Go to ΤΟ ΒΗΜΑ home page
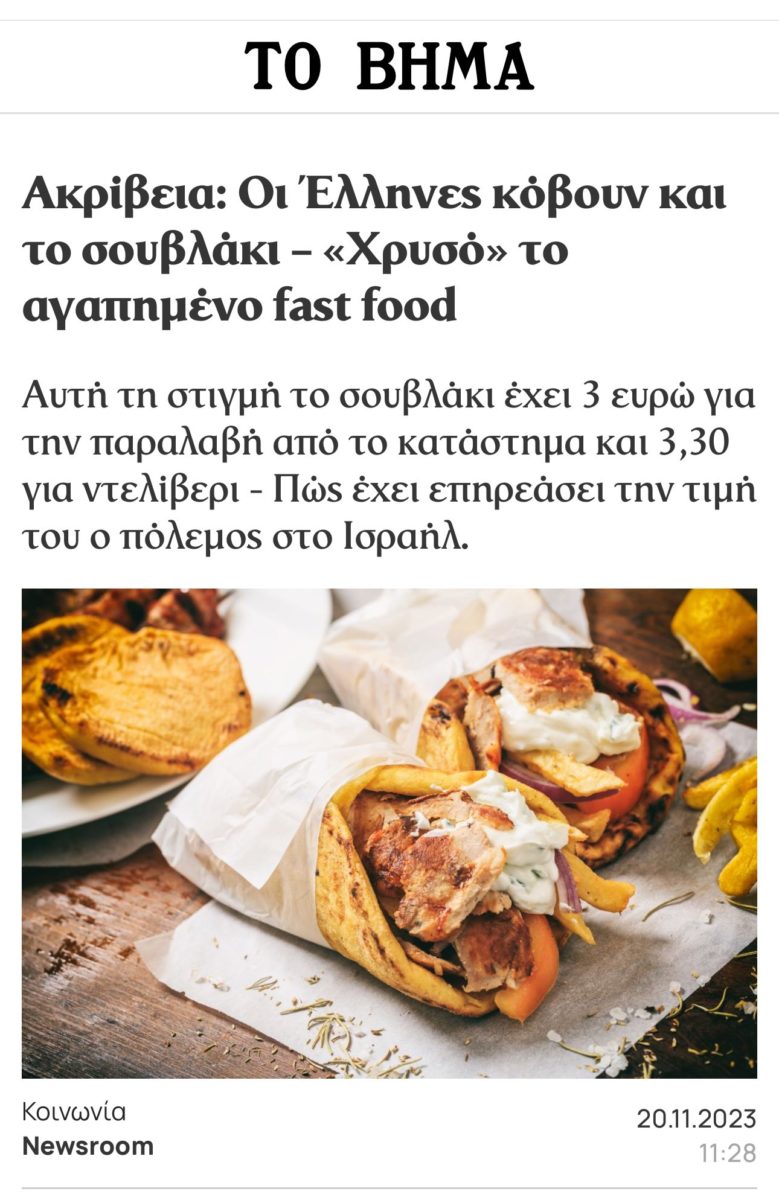This screenshot has height=1200, width=779. (x=389, y=66)
